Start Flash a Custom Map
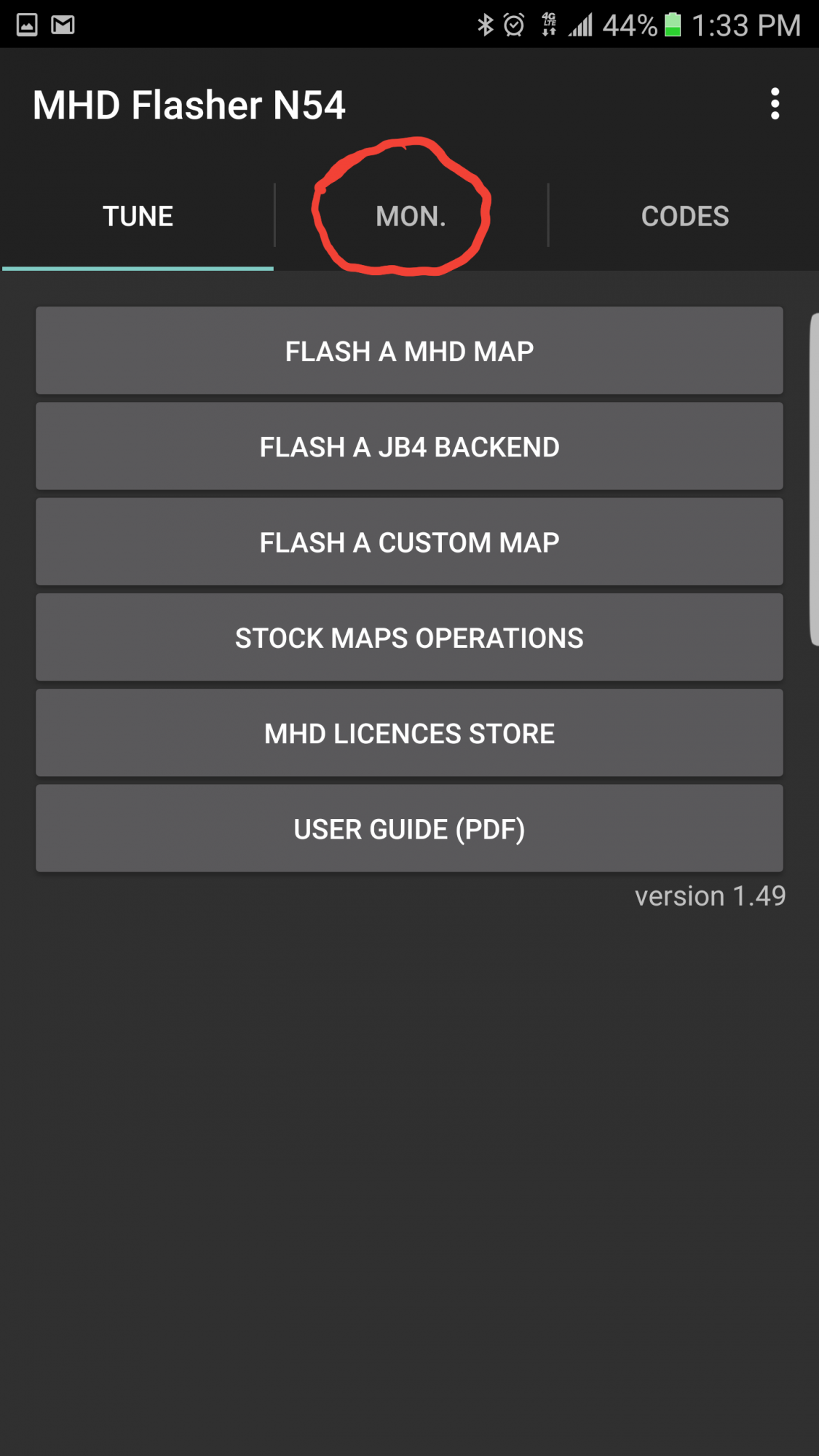The image size is (819, 1456). 409,542
